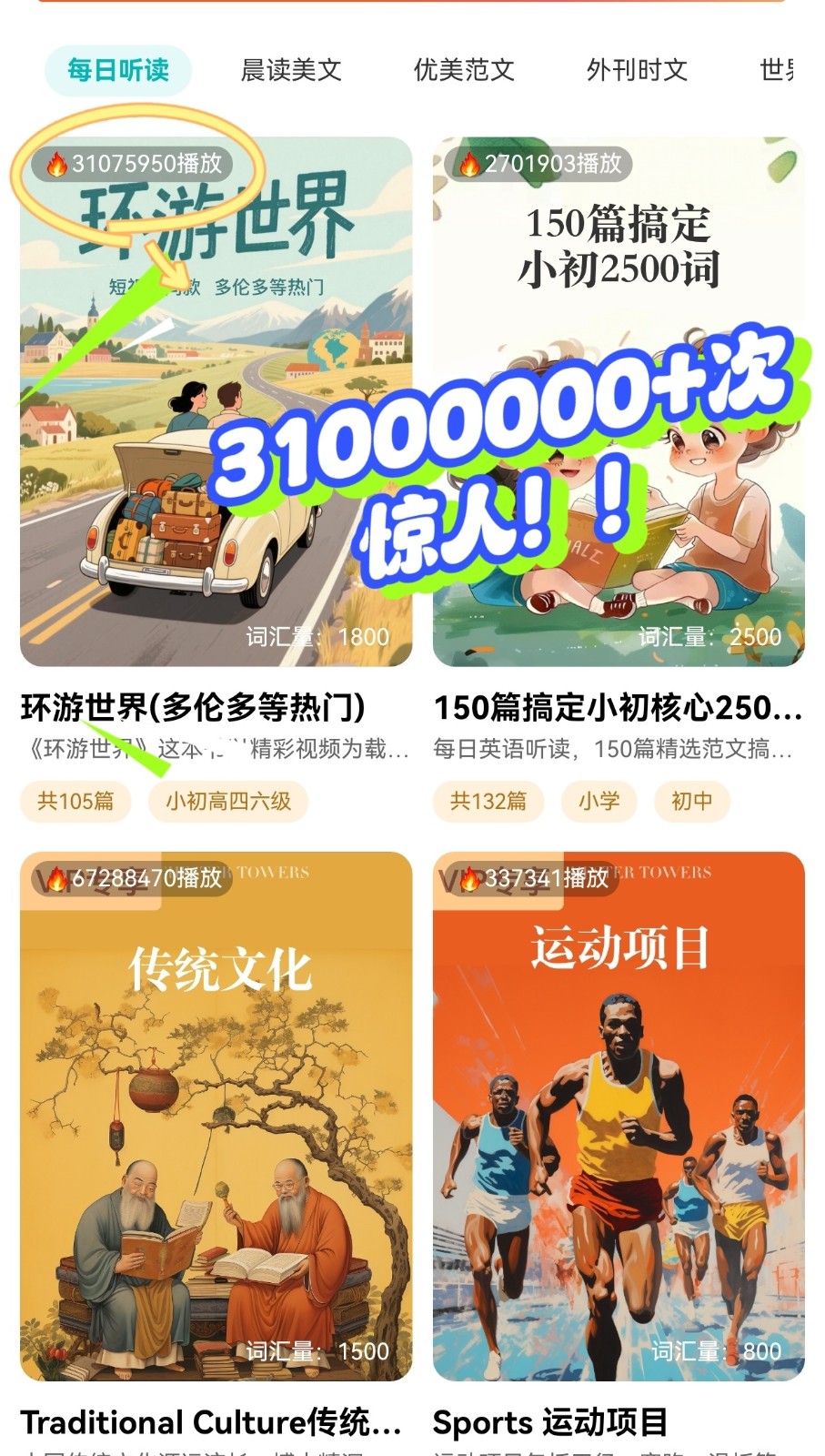Image resolution: width=825 pixels, height=1456 pixels.
Task: Select the 每日听读 tab
Action: tap(118, 70)
